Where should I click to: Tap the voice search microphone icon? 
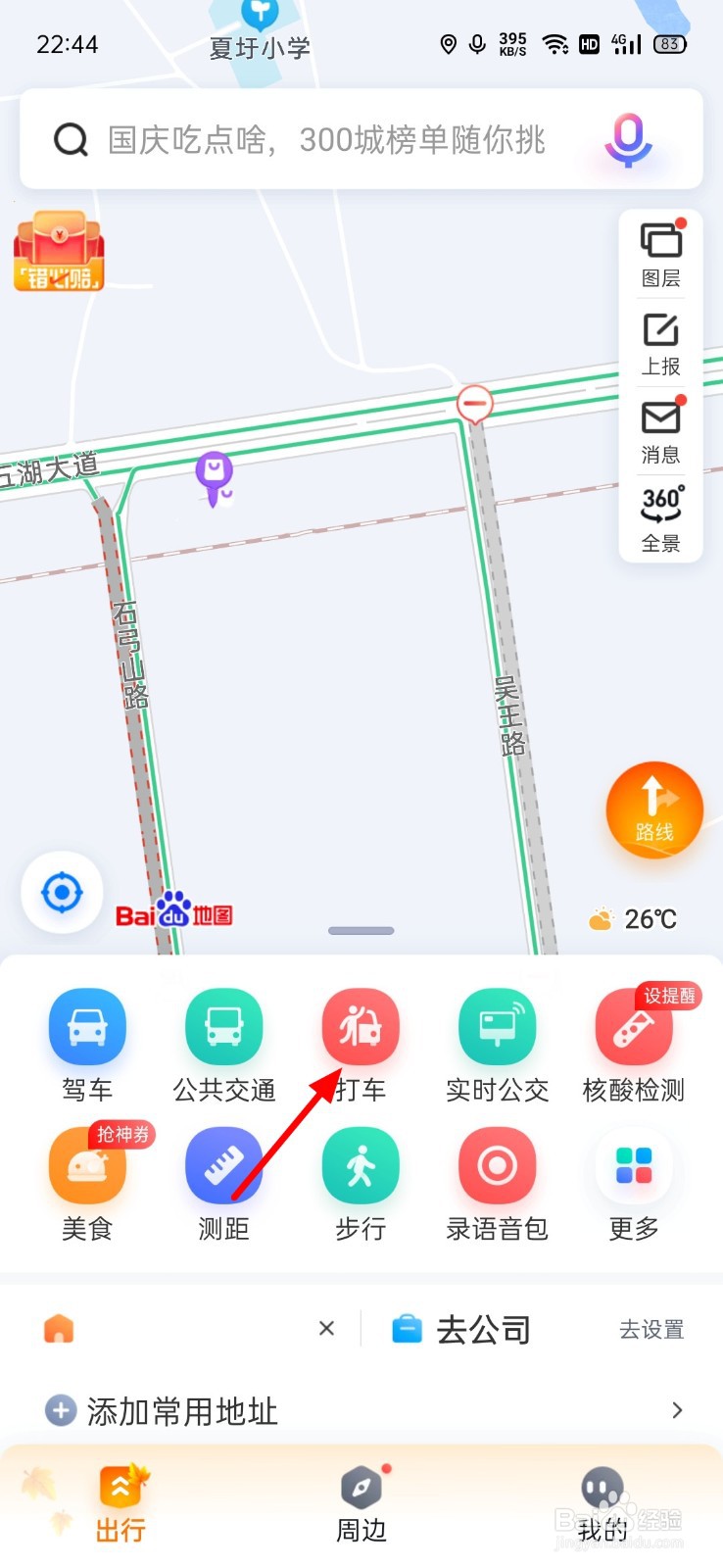pyautogui.click(x=628, y=140)
